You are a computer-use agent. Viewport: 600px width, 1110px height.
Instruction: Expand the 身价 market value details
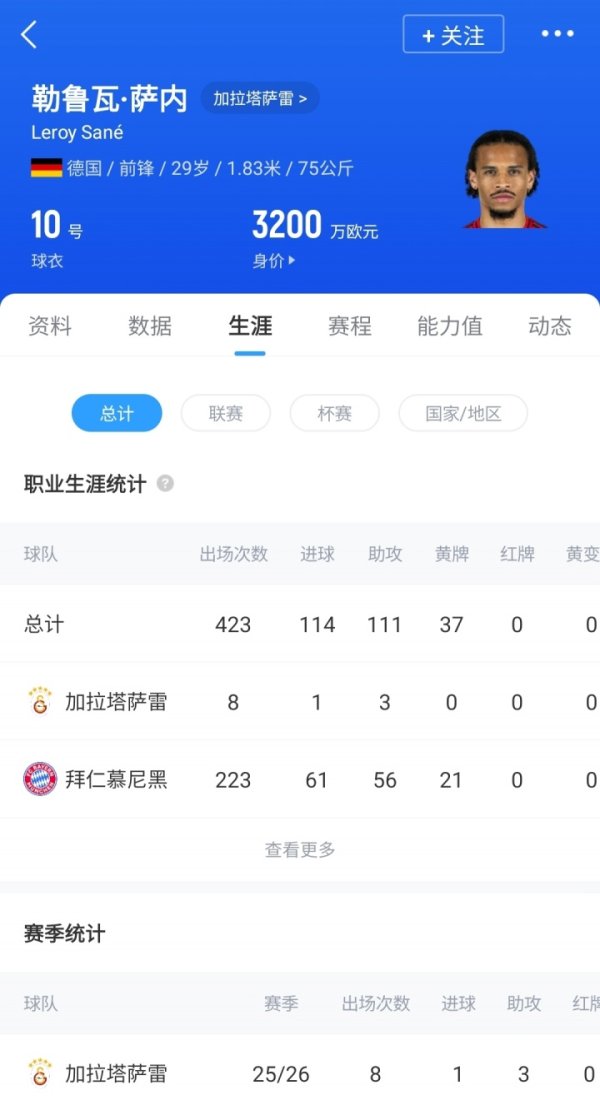[x=274, y=261]
